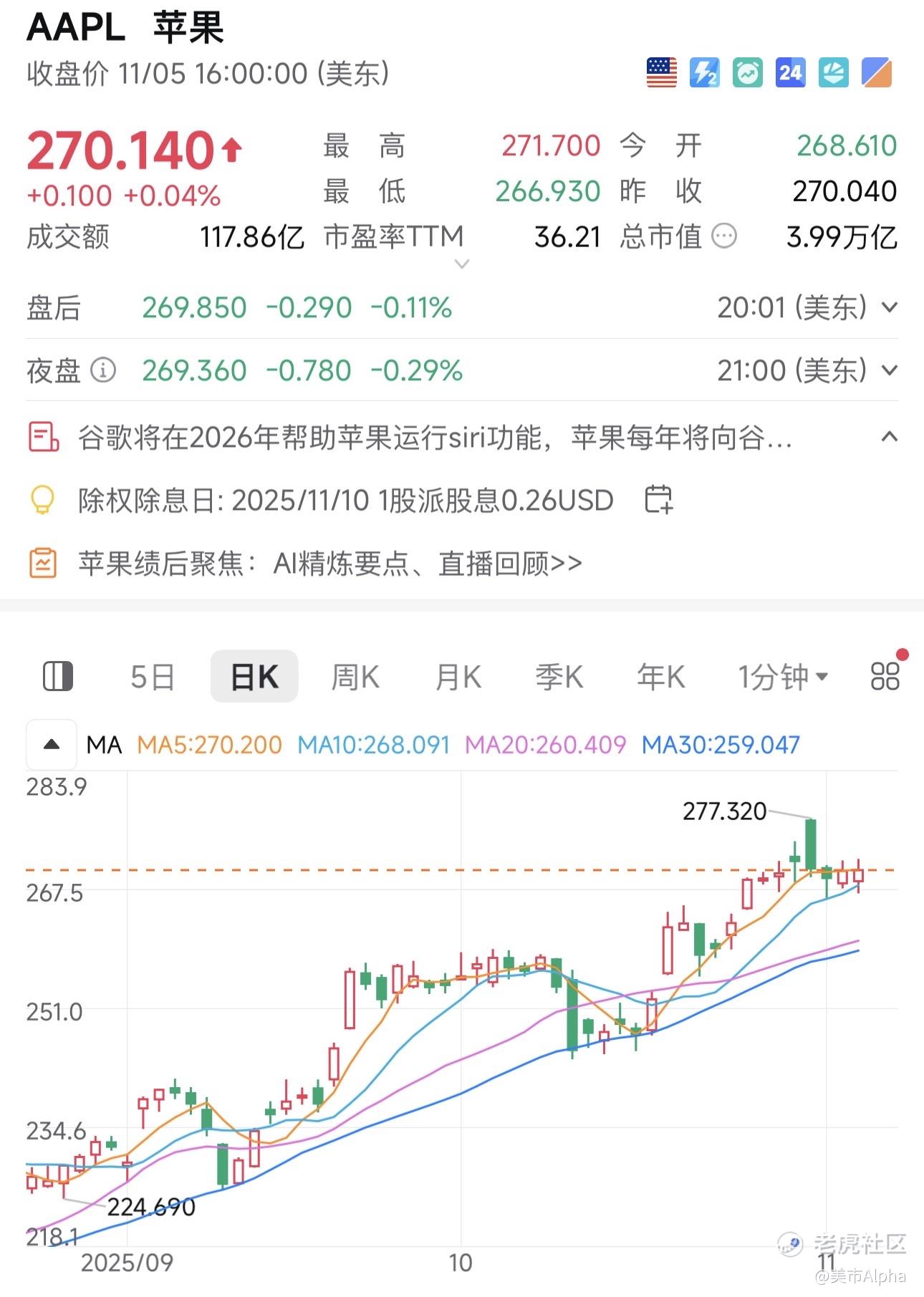Open the 24-hour trading badge
This screenshot has height=1297, width=924.
pos(790,73)
